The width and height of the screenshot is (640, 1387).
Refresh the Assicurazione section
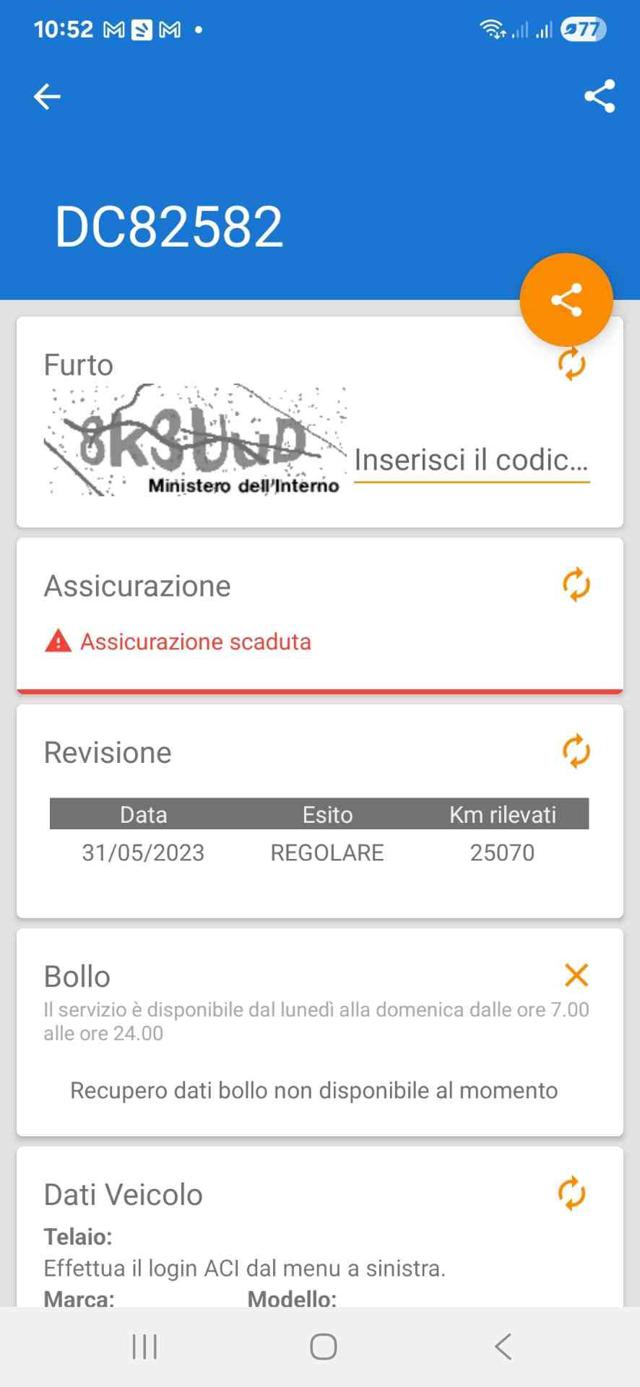(576, 585)
